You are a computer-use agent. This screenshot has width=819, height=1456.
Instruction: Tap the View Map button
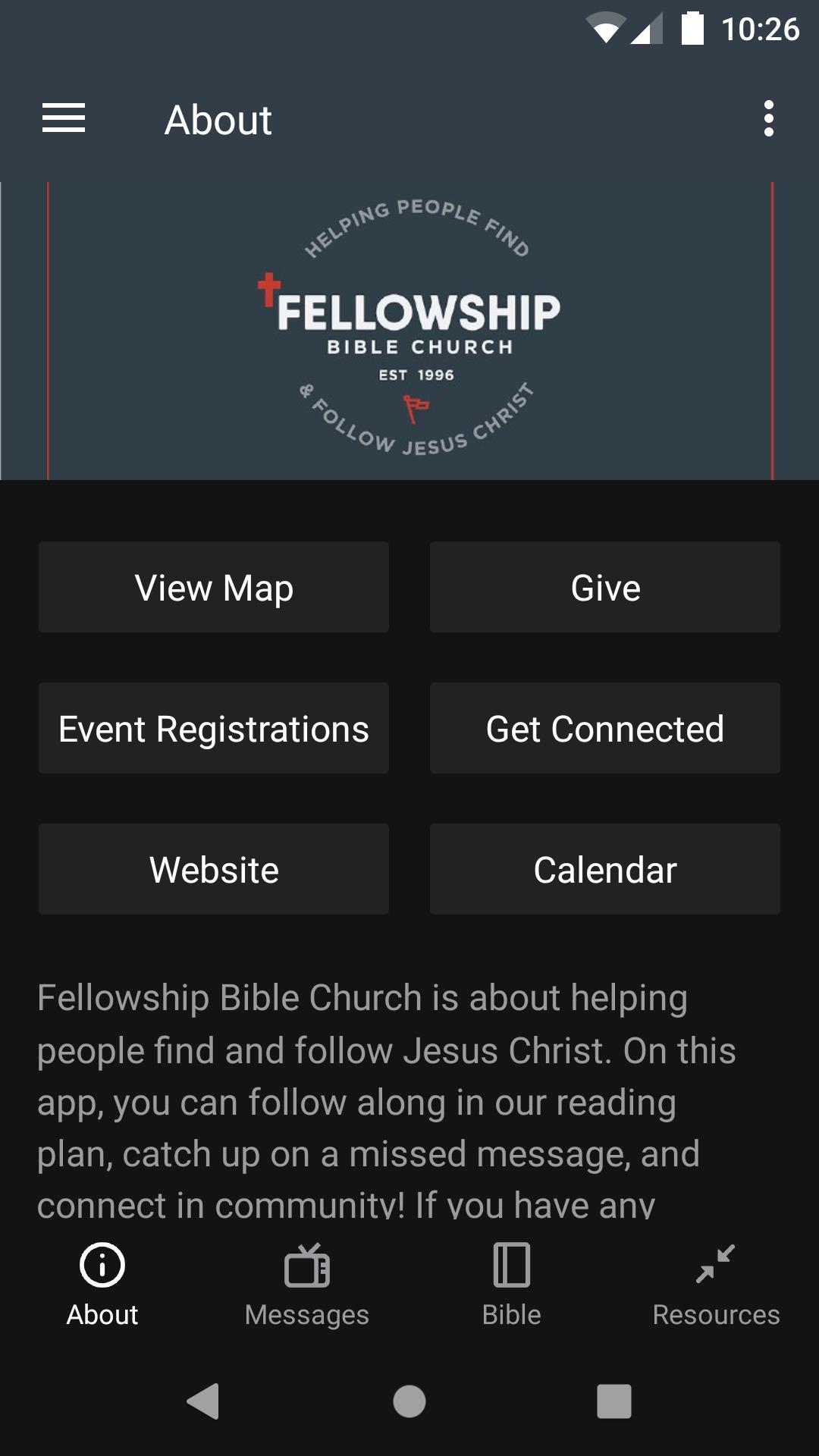tap(214, 587)
